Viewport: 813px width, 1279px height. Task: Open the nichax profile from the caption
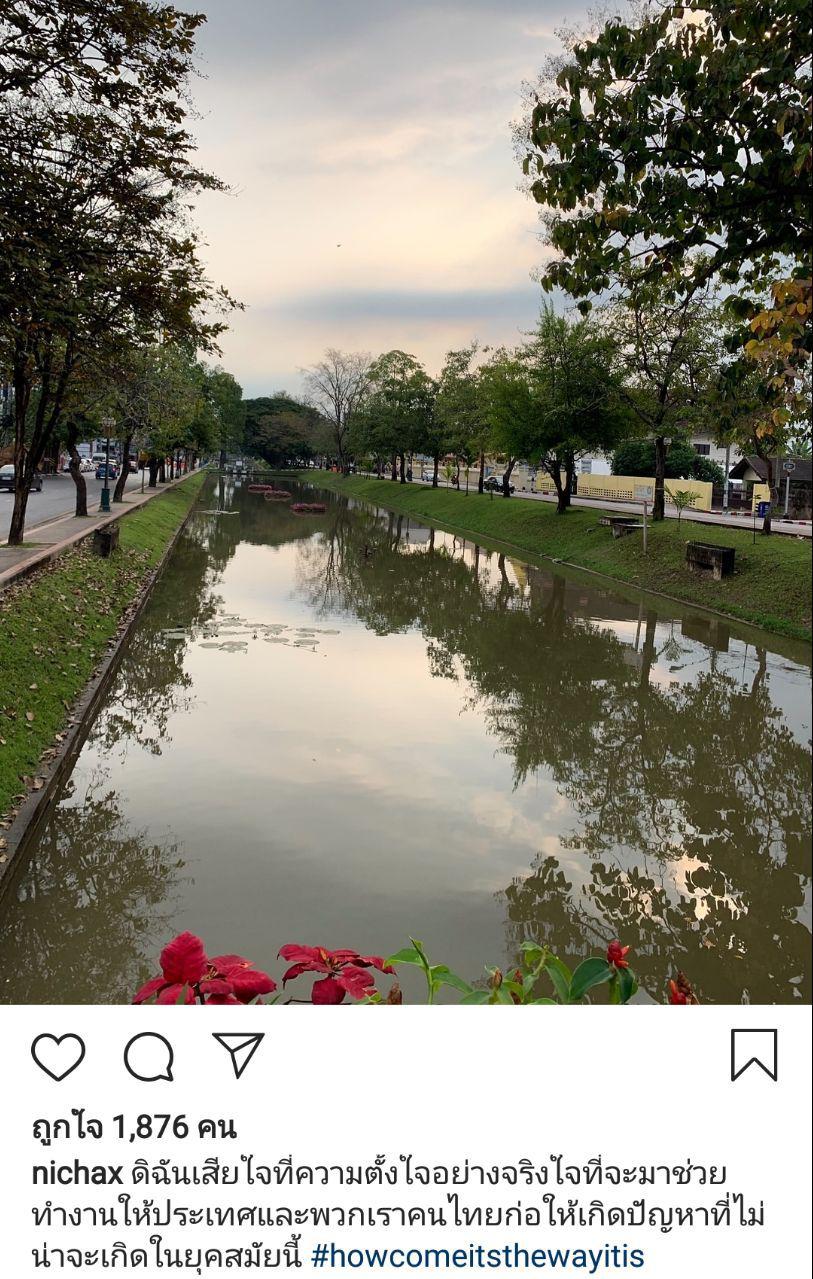coord(77,1173)
